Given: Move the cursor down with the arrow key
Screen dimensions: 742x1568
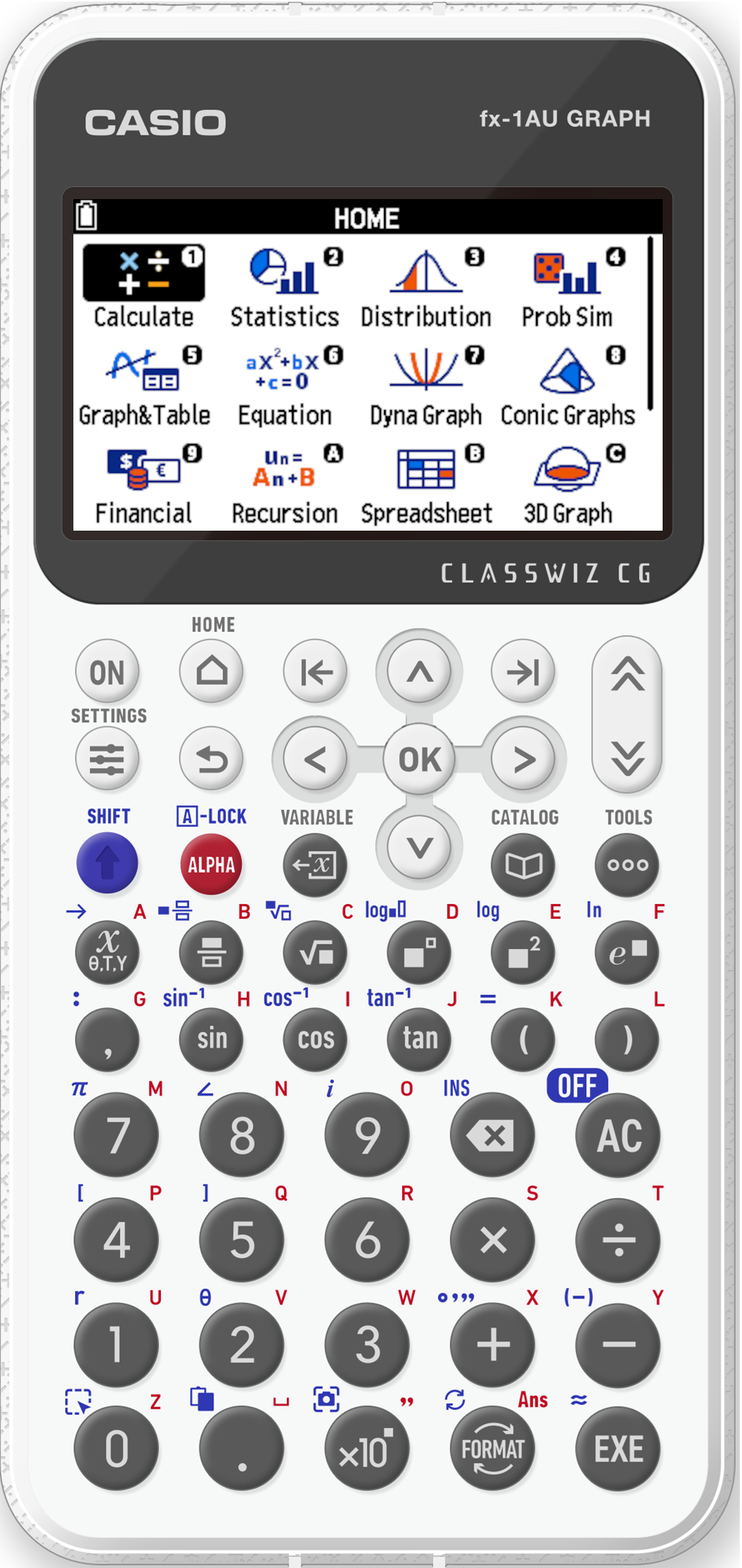Looking at the screenshot, I should click(x=419, y=847).
